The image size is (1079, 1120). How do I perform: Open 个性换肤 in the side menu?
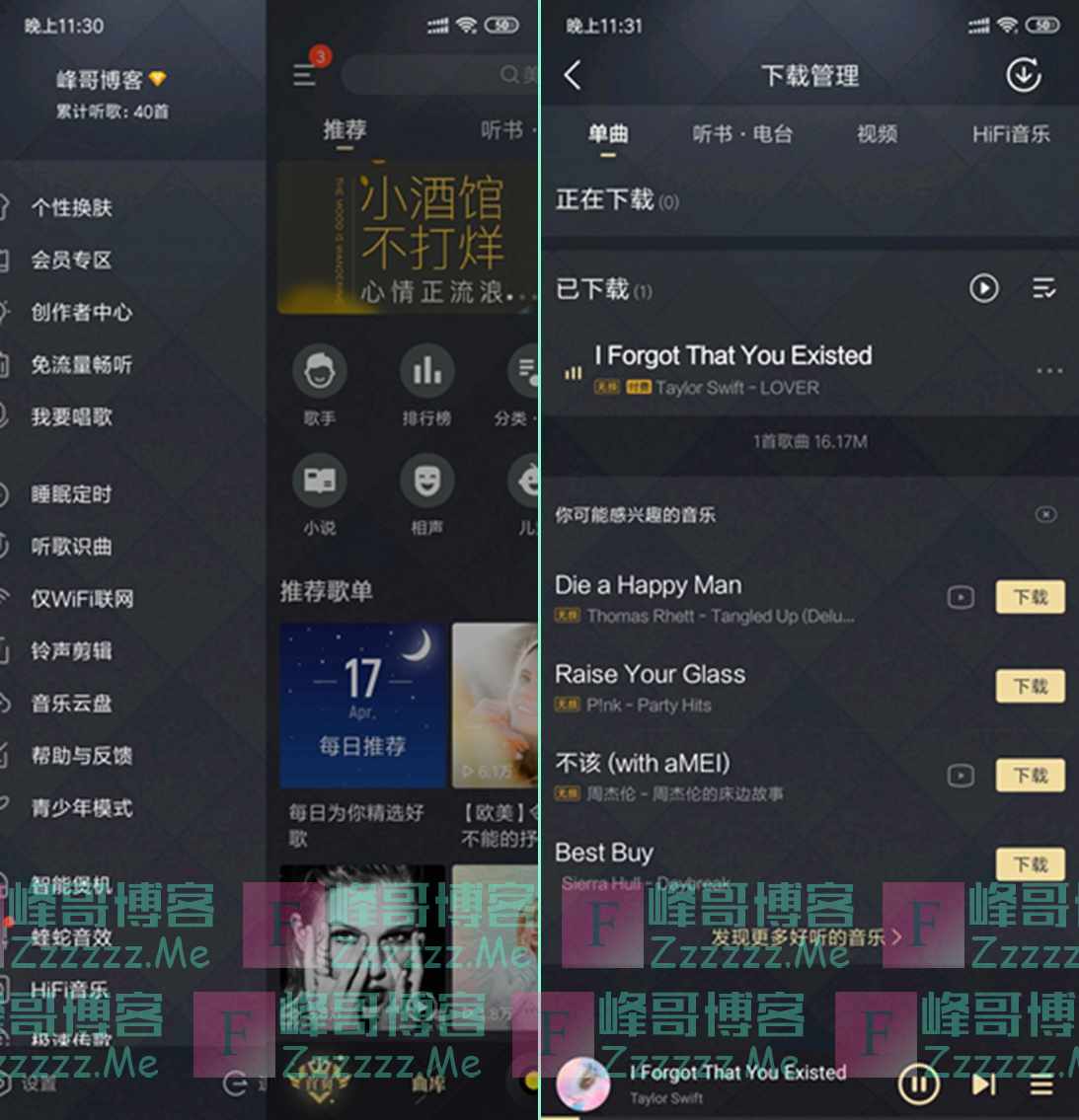[x=71, y=207]
